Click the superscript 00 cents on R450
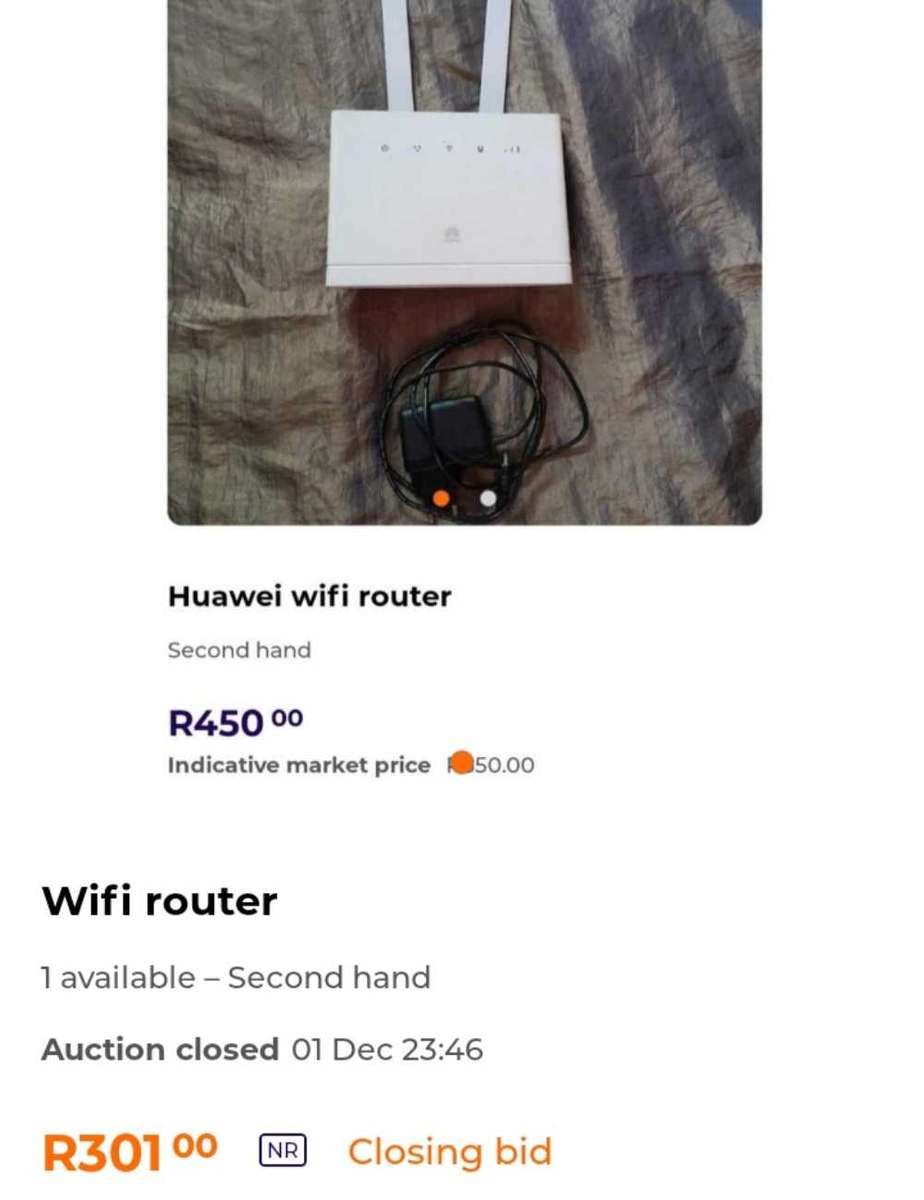 click(289, 715)
